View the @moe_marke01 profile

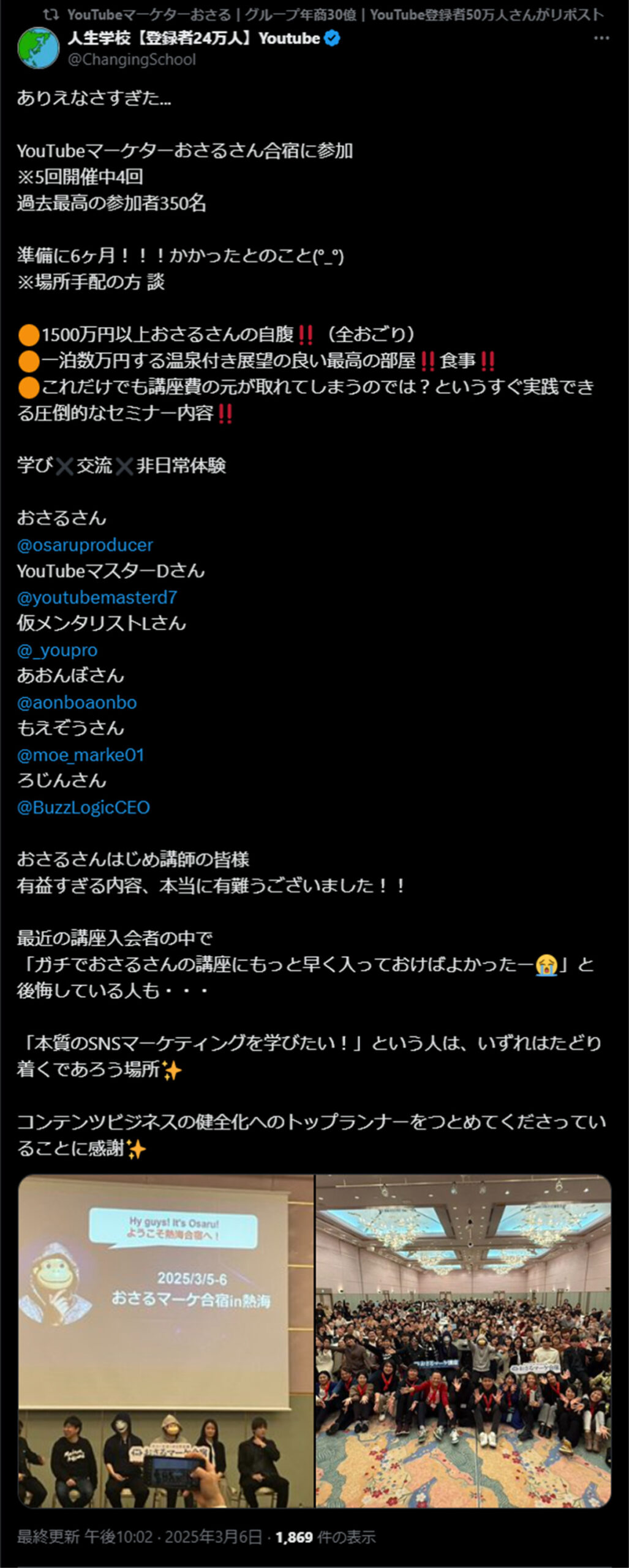point(81,755)
